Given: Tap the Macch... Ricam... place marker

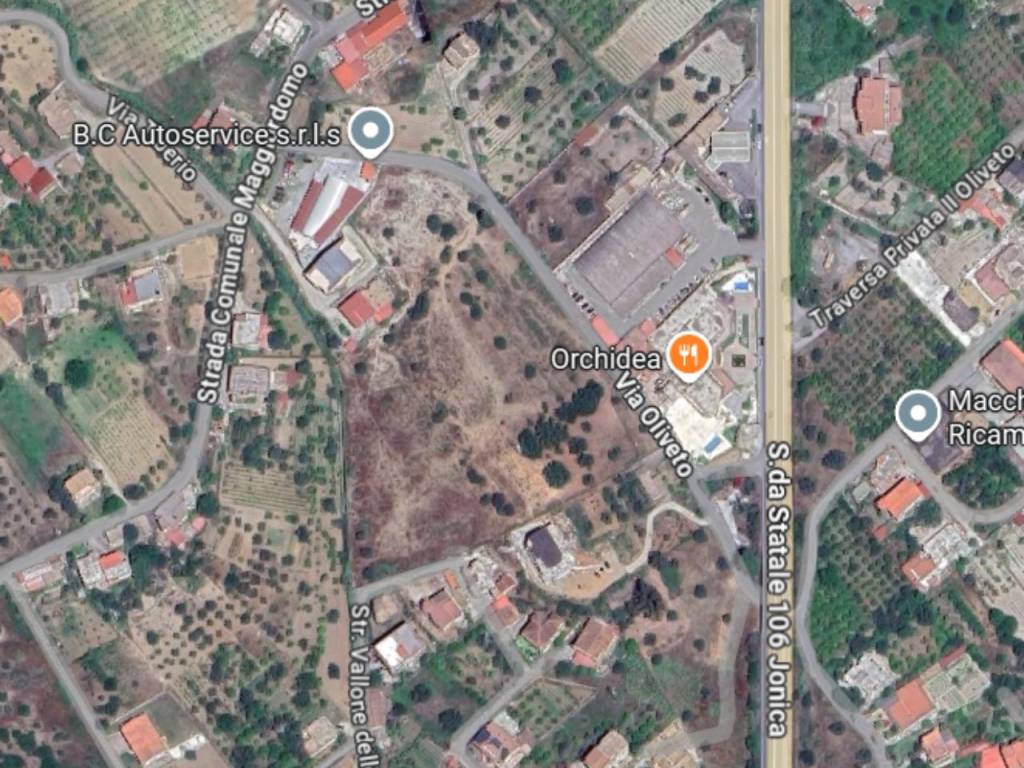Looking at the screenshot, I should (917, 413).
